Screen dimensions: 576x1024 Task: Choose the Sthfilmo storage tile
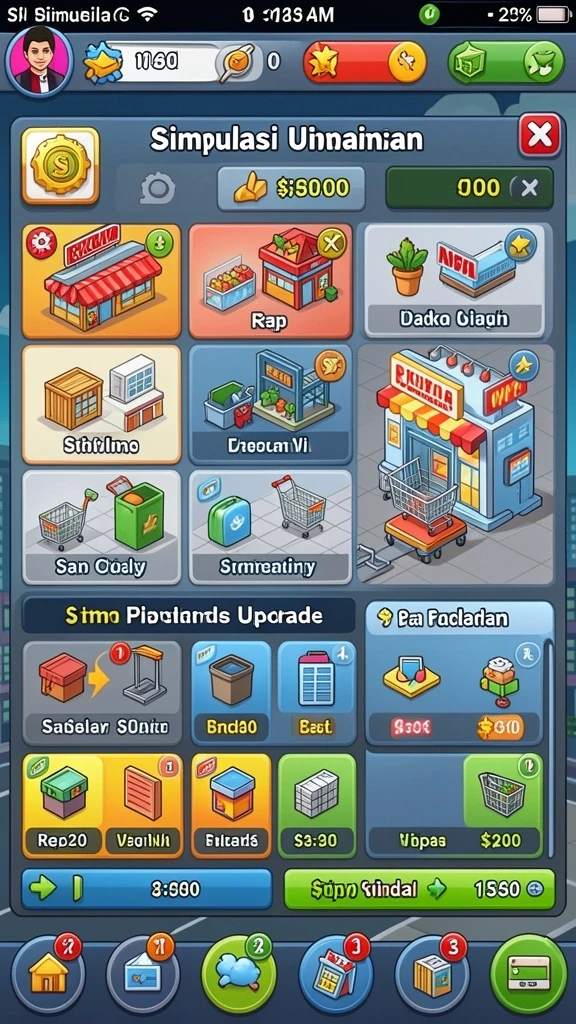(x=101, y=404)
